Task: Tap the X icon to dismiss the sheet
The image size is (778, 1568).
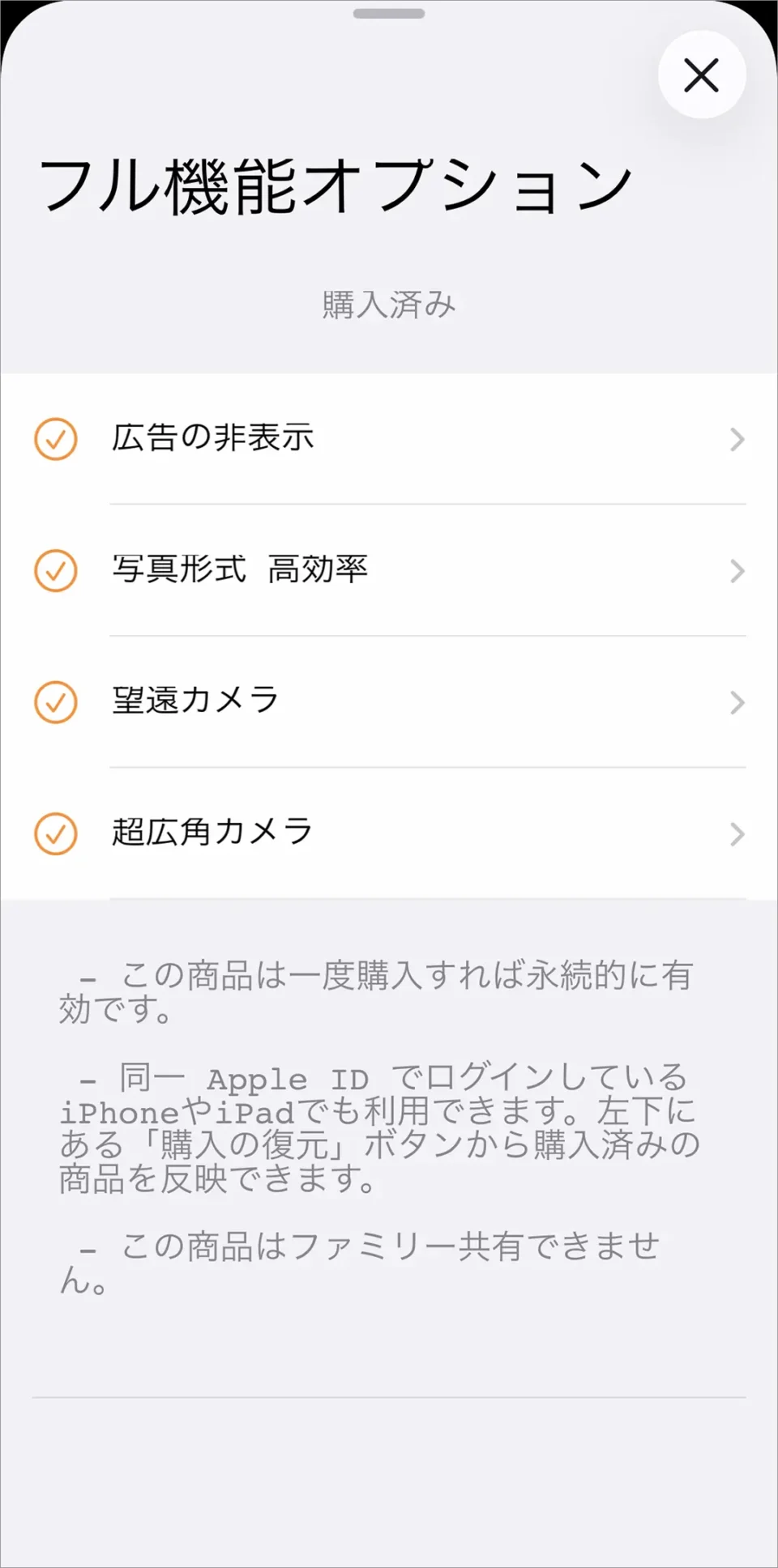Action: pos(701,75)
